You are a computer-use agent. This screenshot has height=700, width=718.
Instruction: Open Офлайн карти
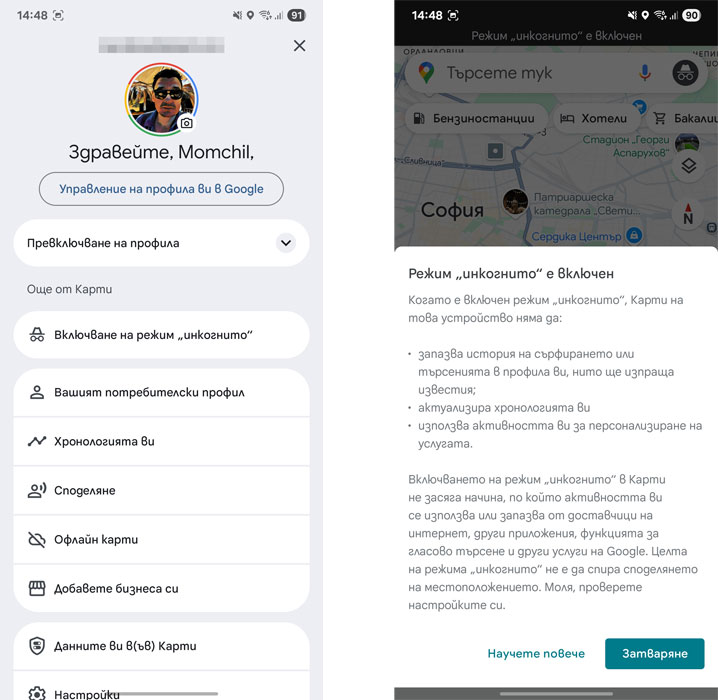pyautogui.click(x=161, y=539)
